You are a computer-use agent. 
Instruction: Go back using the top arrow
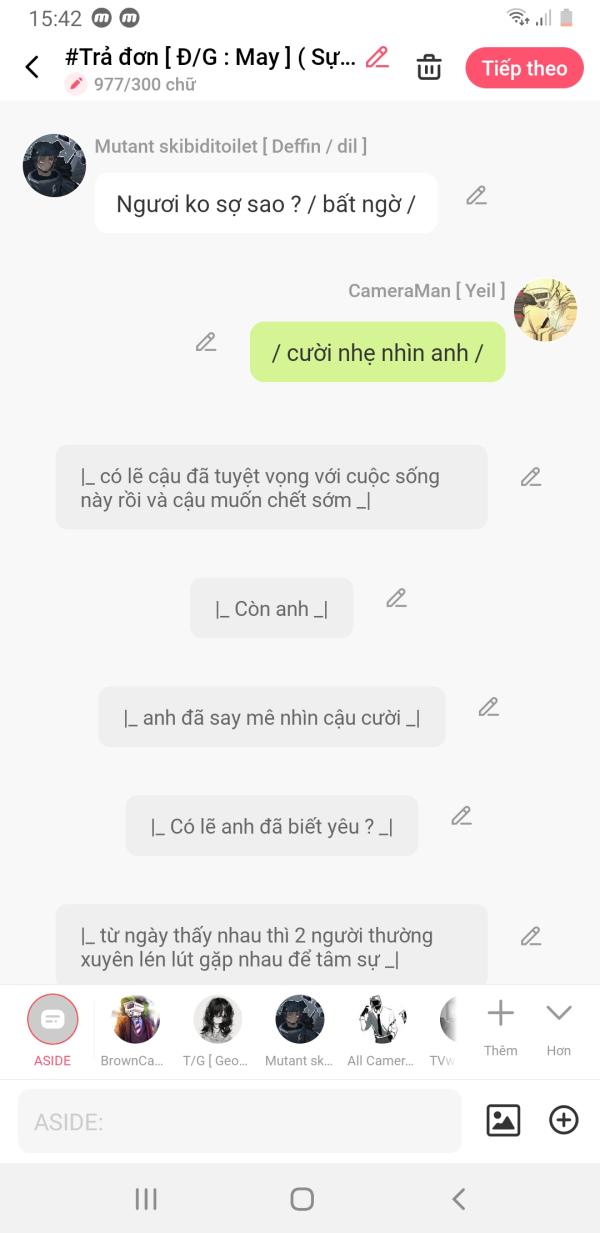click(x=32, y=67)
